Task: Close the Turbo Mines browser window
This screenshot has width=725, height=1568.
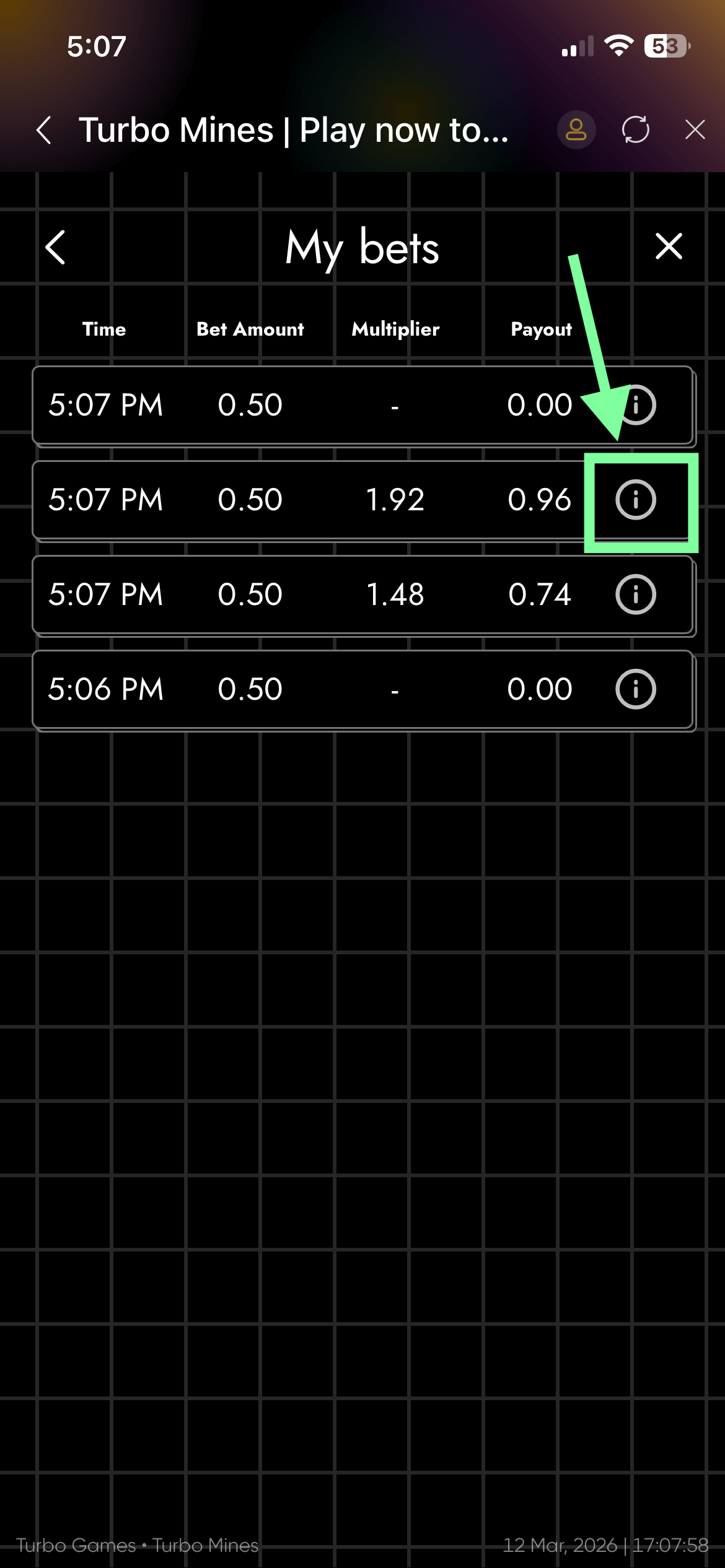Action: (695, 130)
